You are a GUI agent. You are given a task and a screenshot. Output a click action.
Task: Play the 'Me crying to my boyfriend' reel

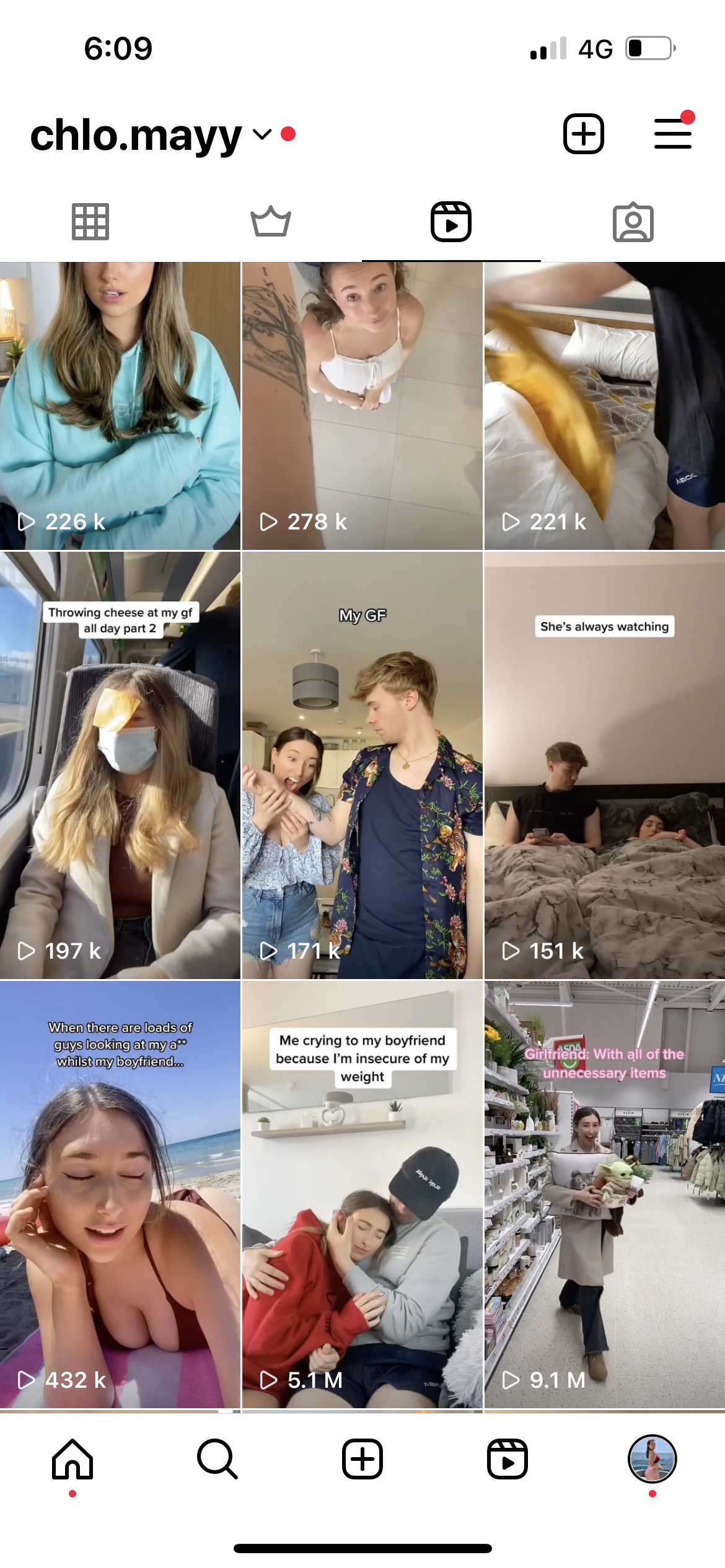coord(362,1195)
